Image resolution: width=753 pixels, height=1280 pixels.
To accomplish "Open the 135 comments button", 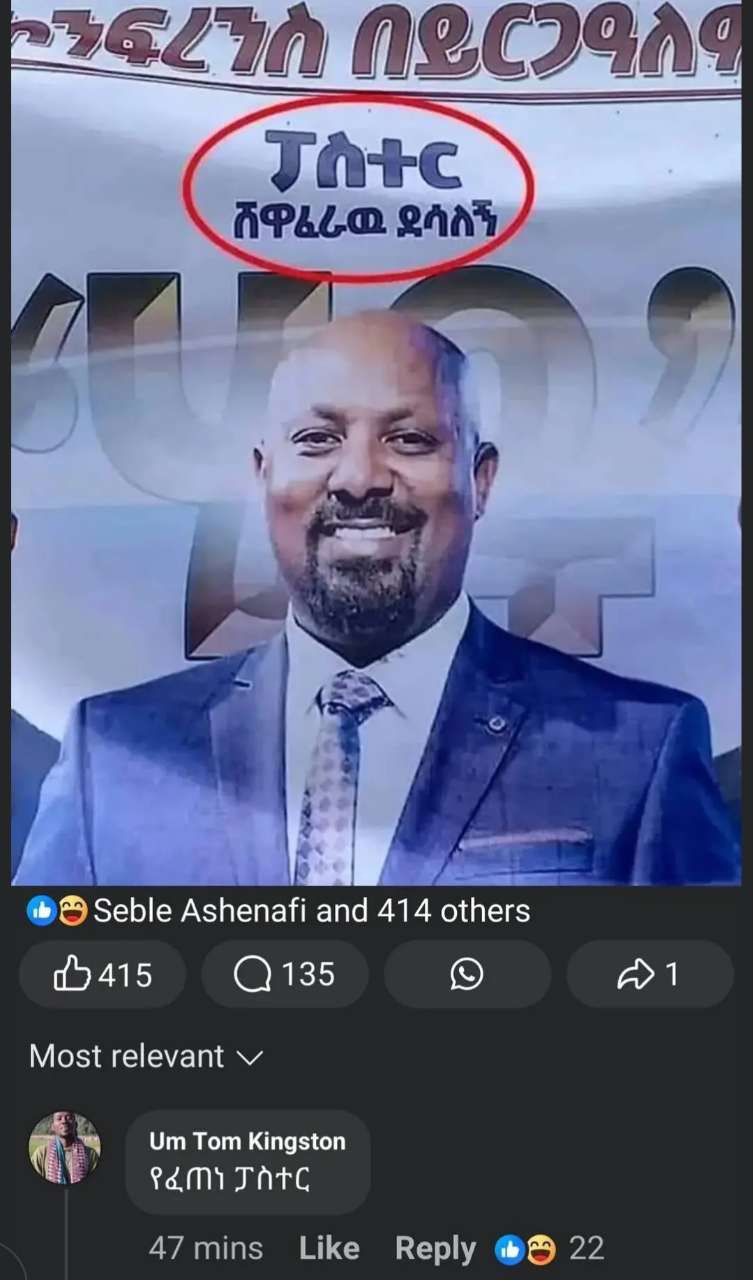I will (x=285, y=973).
